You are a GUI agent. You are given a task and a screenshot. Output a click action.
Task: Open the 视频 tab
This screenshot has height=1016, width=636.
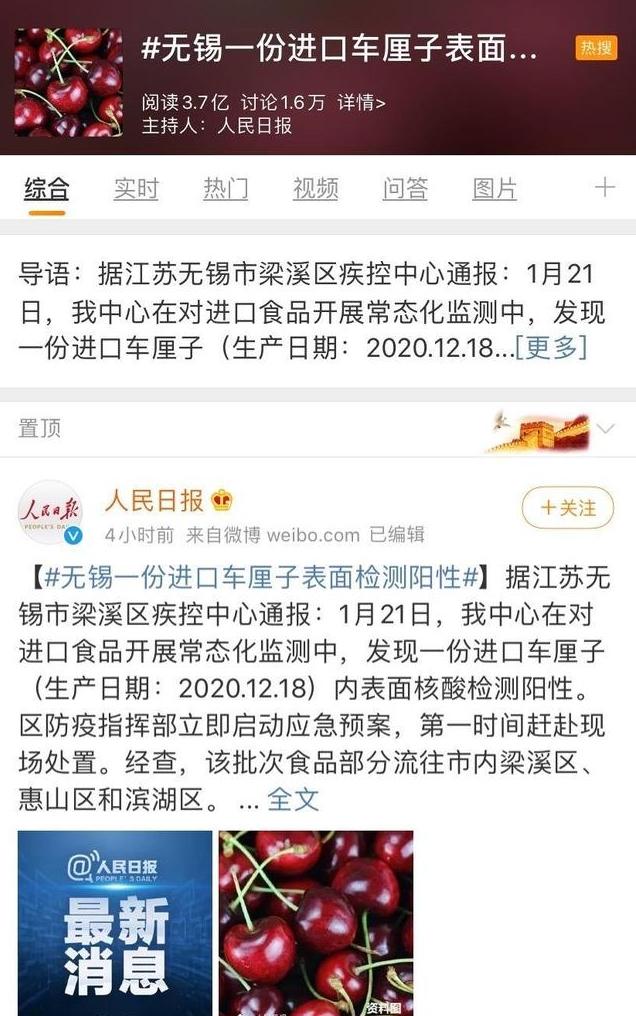[315, 189]
